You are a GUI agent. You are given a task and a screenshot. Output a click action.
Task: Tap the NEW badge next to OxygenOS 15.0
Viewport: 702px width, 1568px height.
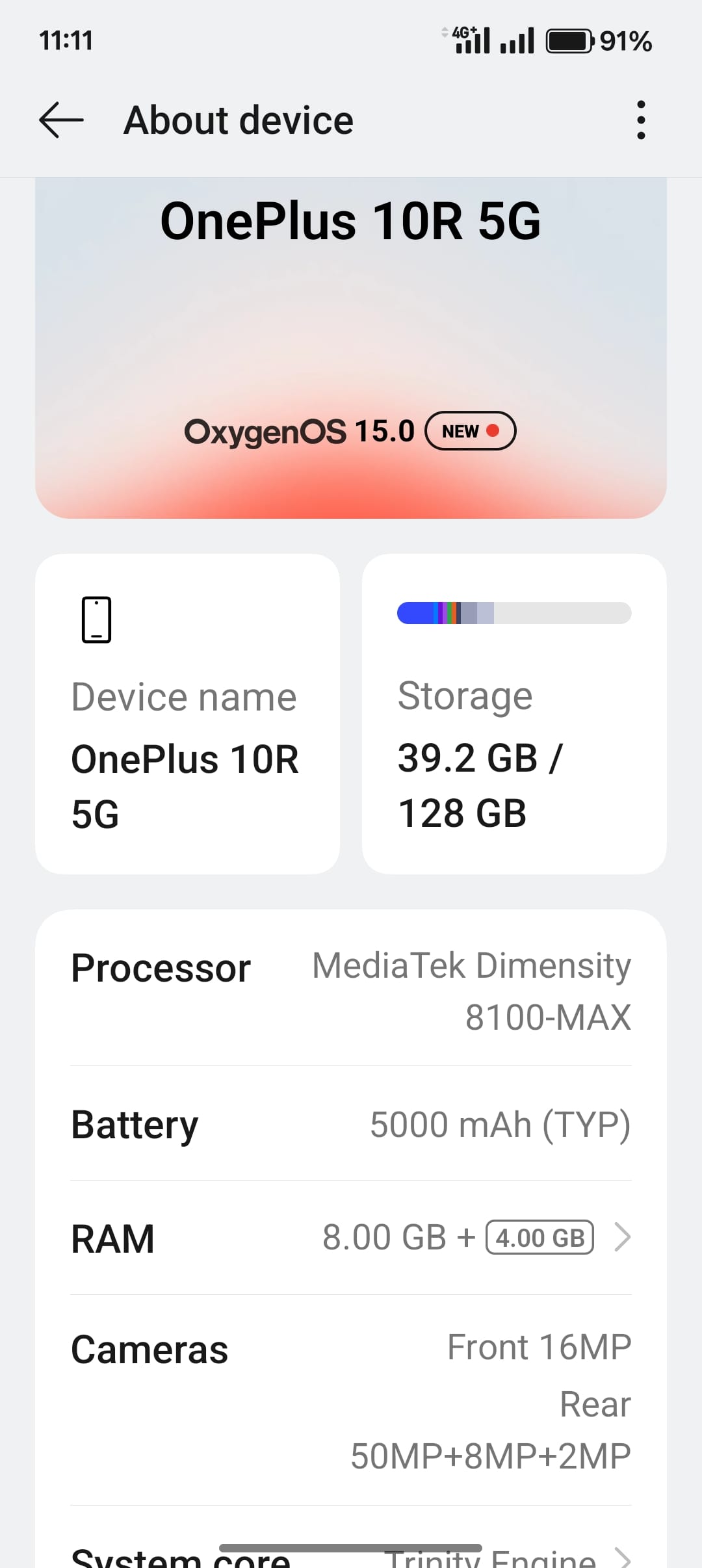[x=471, y=430]
